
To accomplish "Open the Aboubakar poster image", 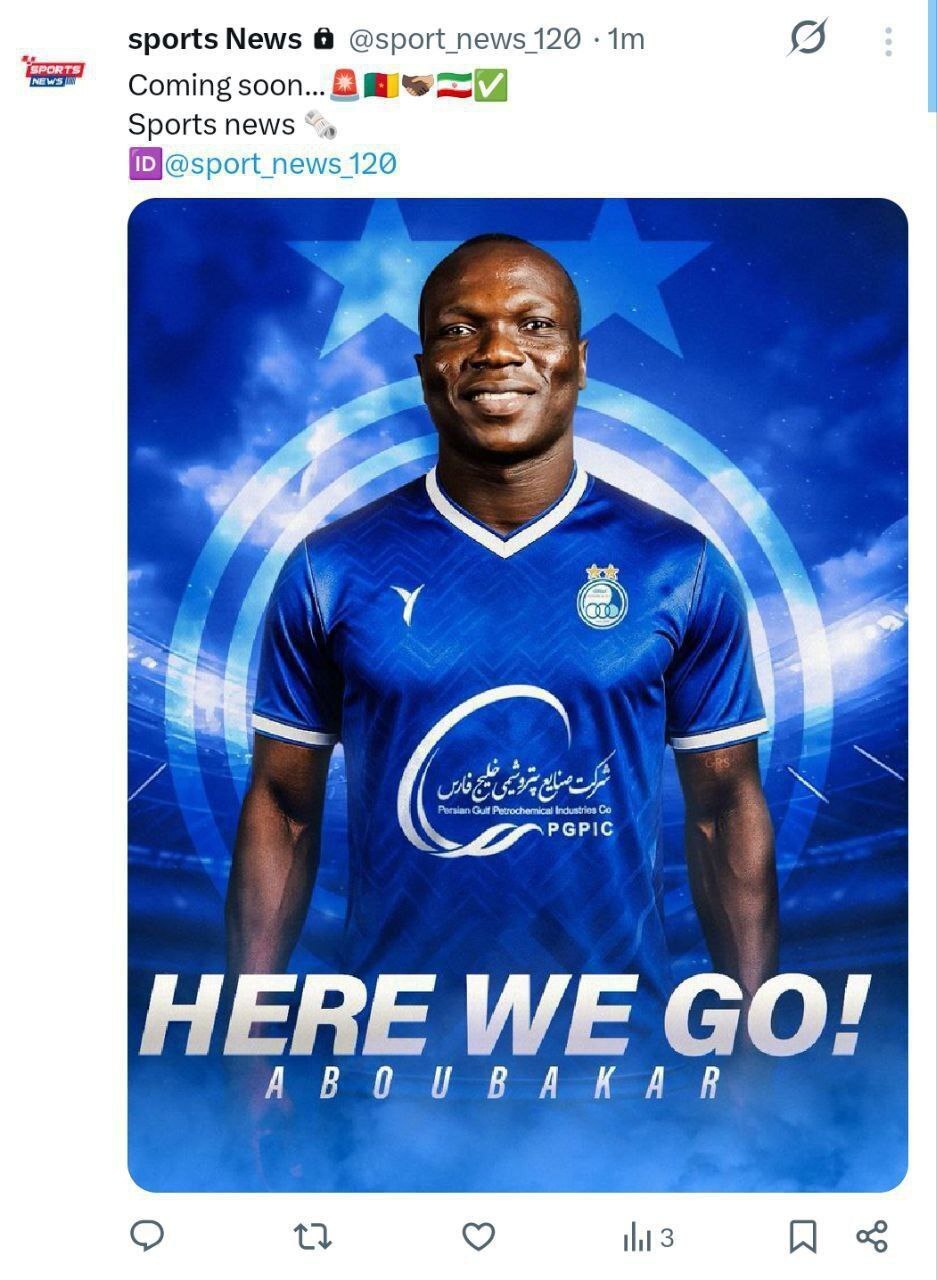I will tap(517, 694).
